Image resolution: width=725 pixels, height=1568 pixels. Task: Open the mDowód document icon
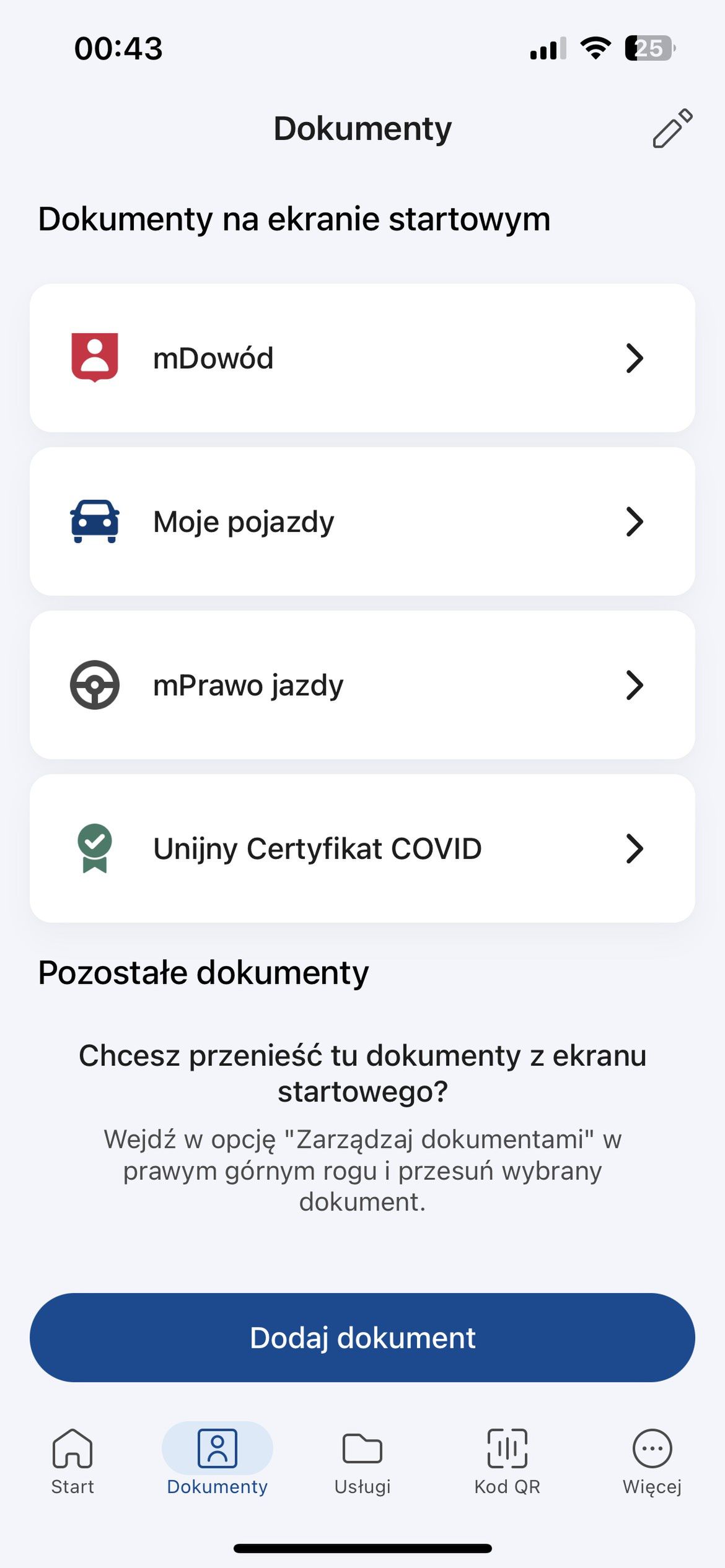[x=95, y=357]
